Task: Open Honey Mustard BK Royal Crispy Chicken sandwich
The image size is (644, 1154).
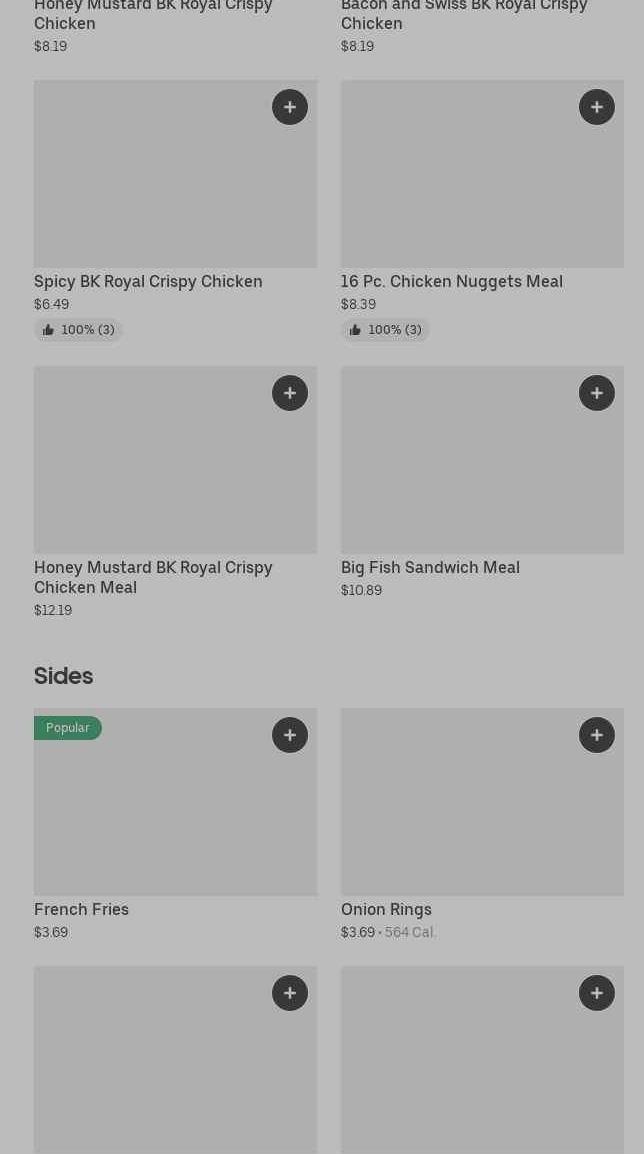Action: click(x=153, y=14)
